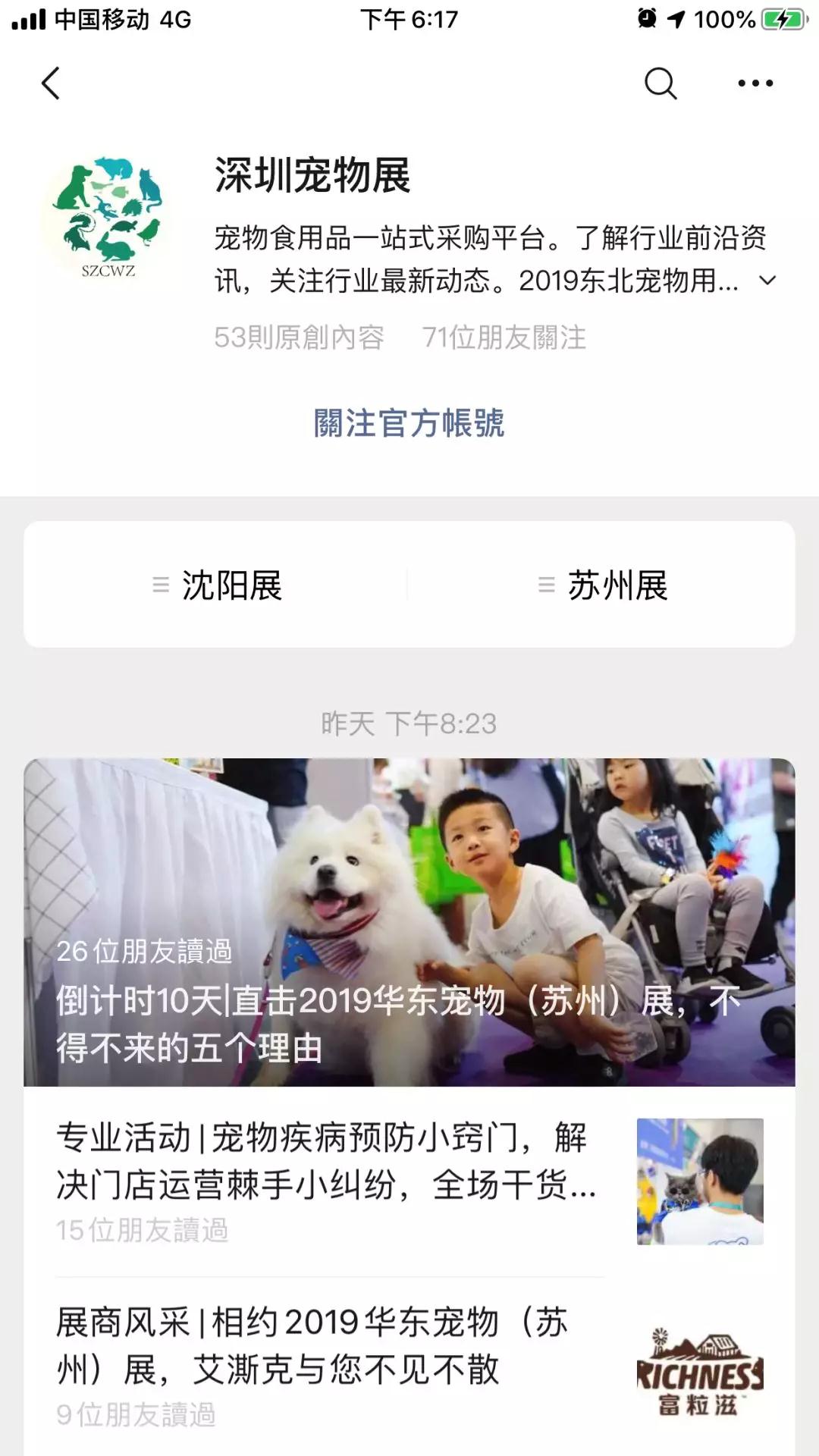
Task: Go back to previous screen
Action: point(51,83)
